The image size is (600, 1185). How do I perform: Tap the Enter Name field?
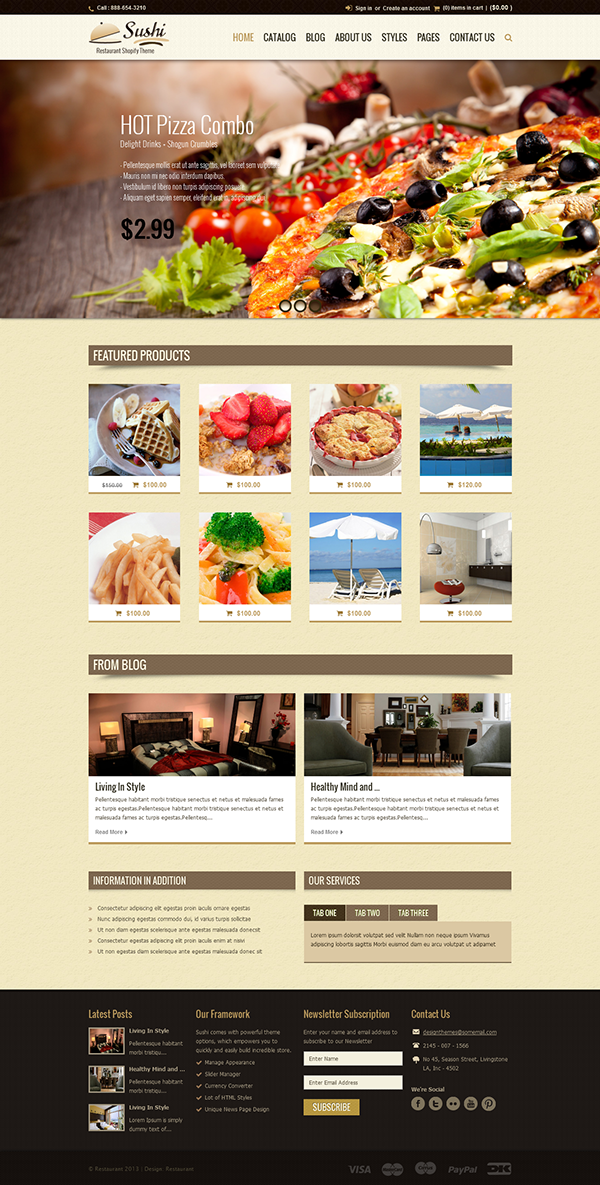(353, 1059)
